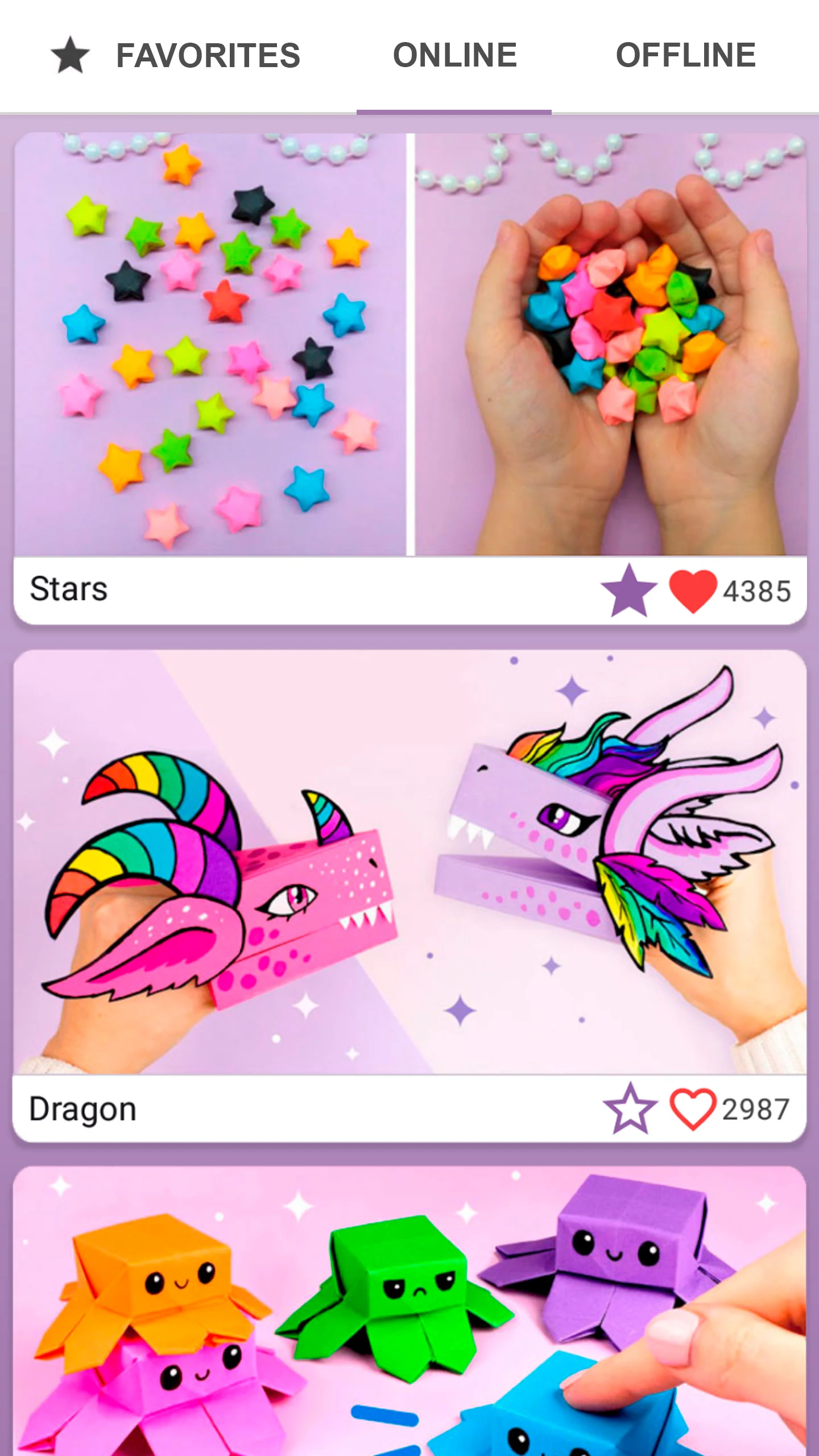This screenshot has height=1456, width=819.
Task: Open the FAVORITES tab
Action: (208, 55)
